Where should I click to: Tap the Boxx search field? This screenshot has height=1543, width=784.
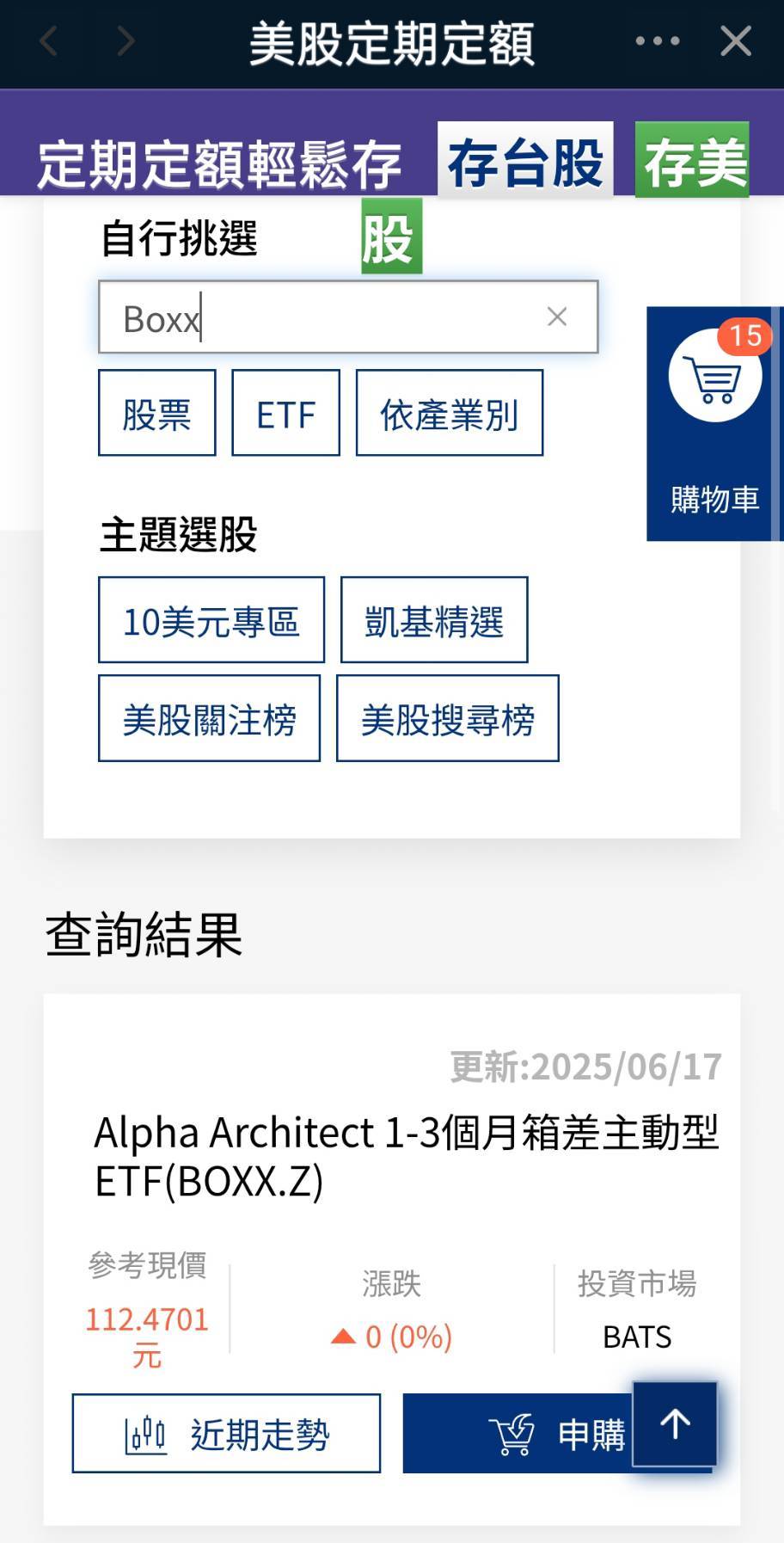[x=348, y=317]
